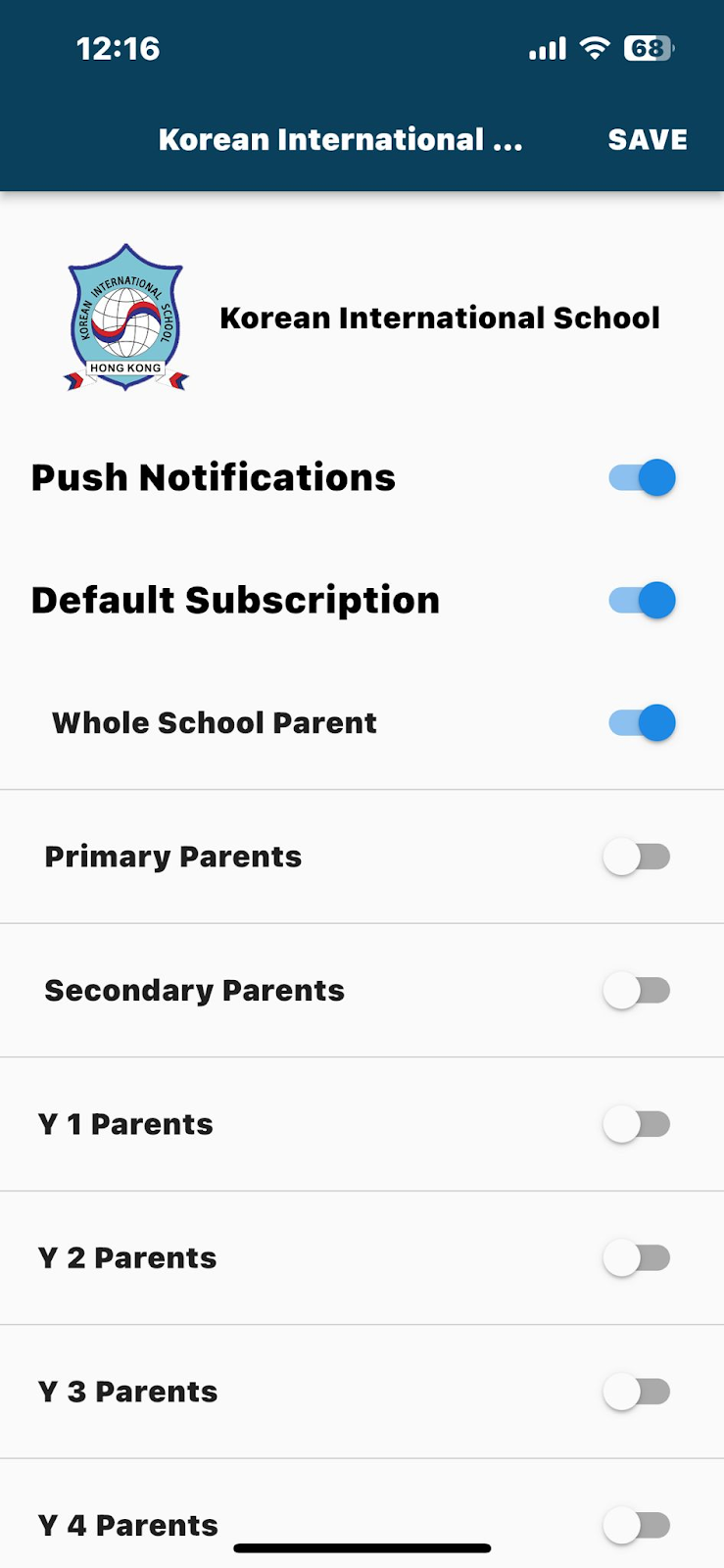This screenshot has width=724, height=1568.
Task: Save the subscription settings
Action: (647, 140)
